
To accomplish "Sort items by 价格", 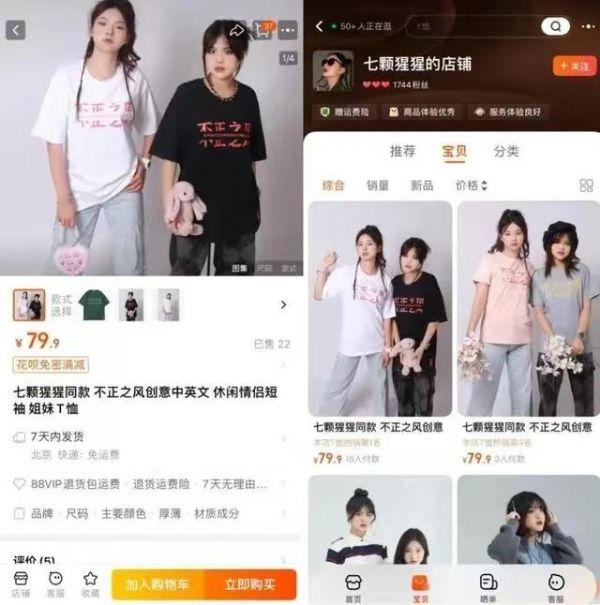I will [471, 185].
